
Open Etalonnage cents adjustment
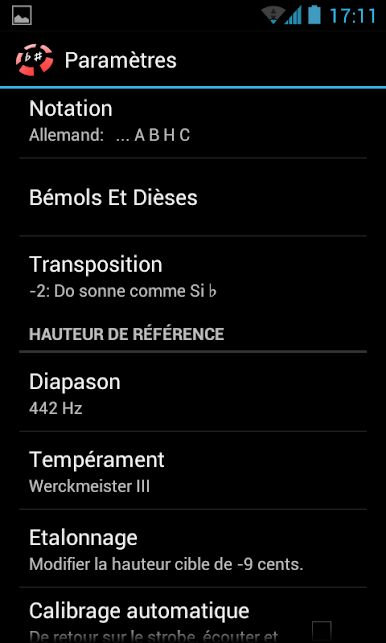[193, 549]
